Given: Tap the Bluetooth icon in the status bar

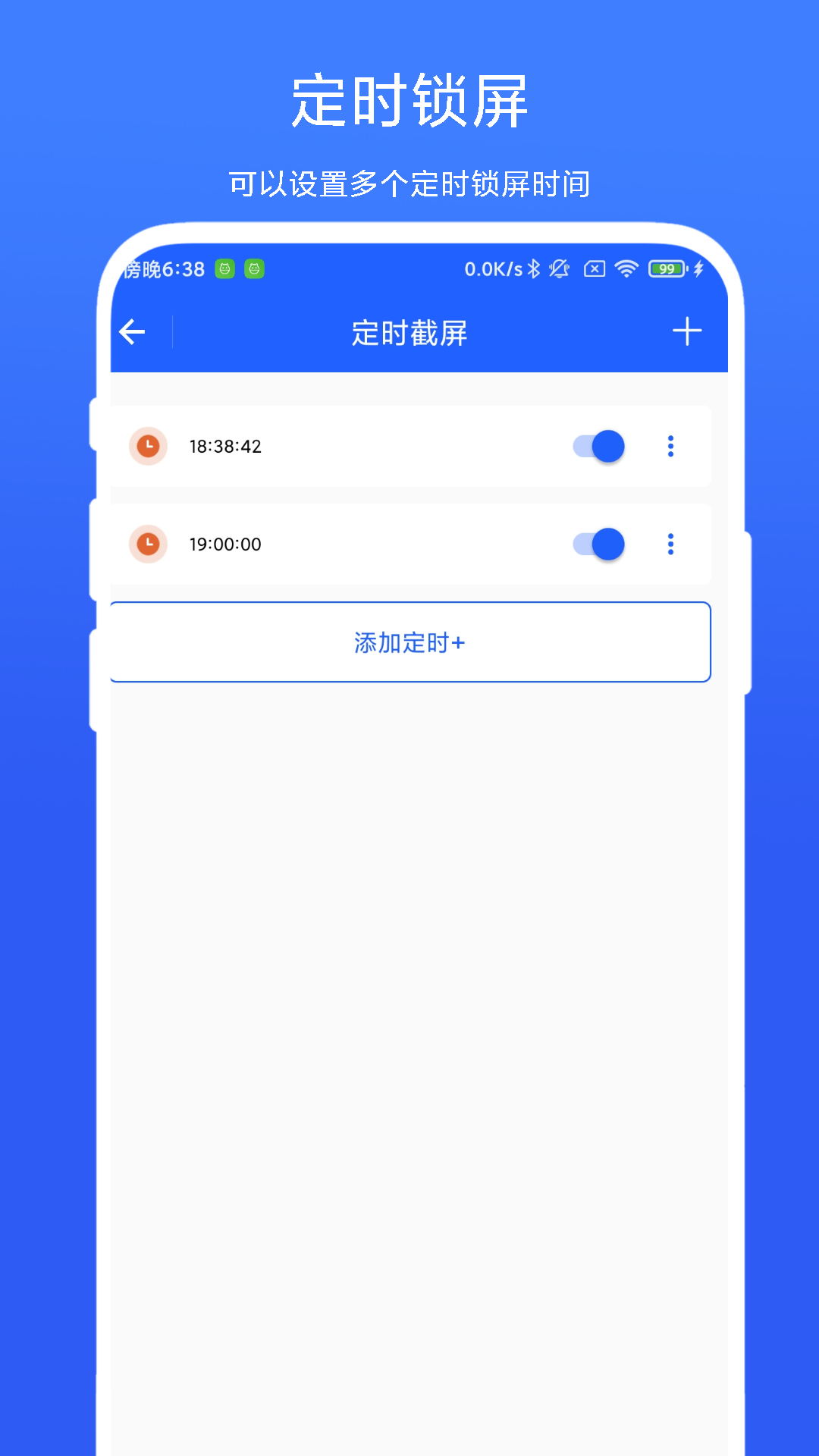Looking at the screenshot, I should [535, 268].
